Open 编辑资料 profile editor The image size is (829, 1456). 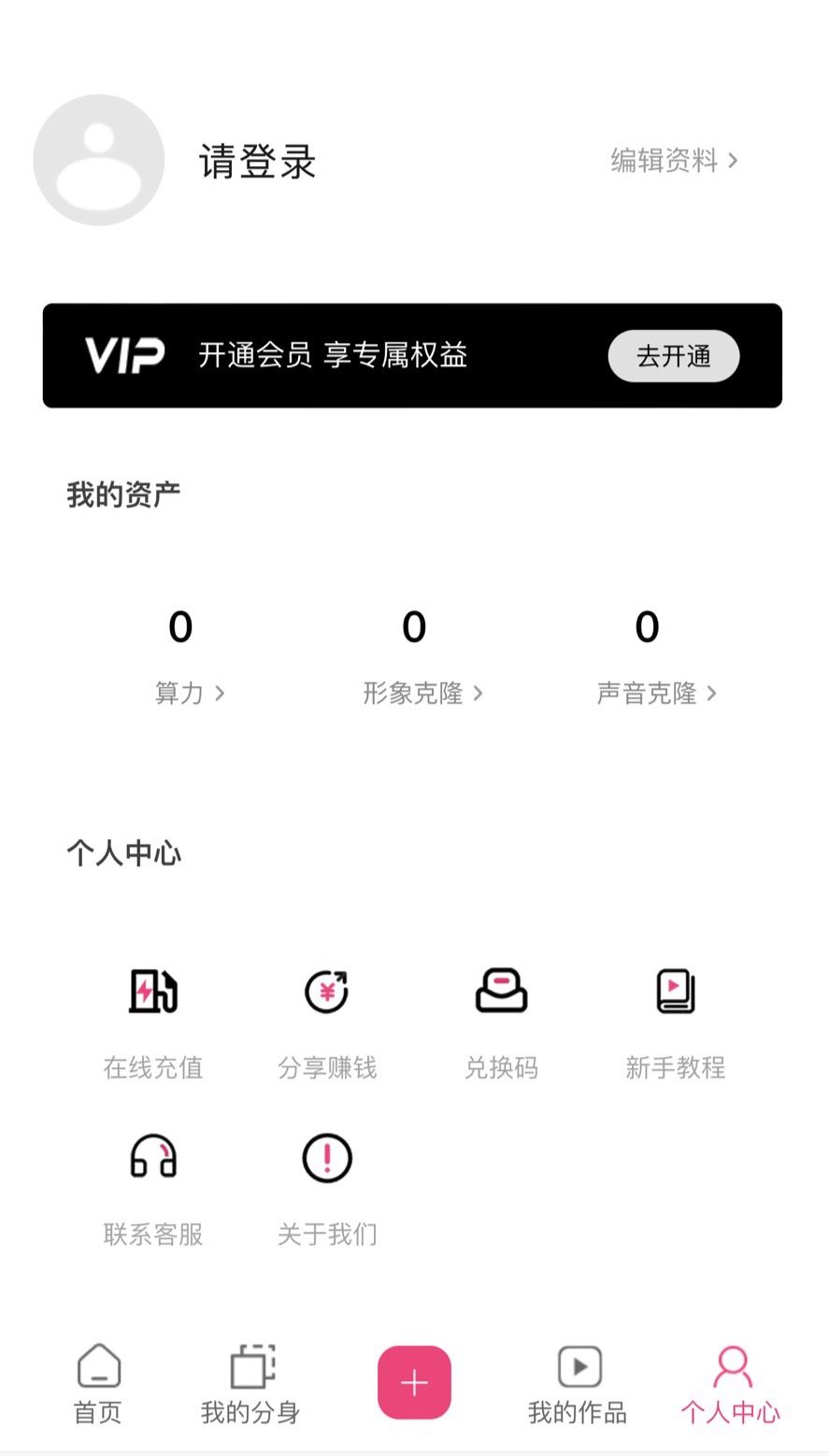673,161
